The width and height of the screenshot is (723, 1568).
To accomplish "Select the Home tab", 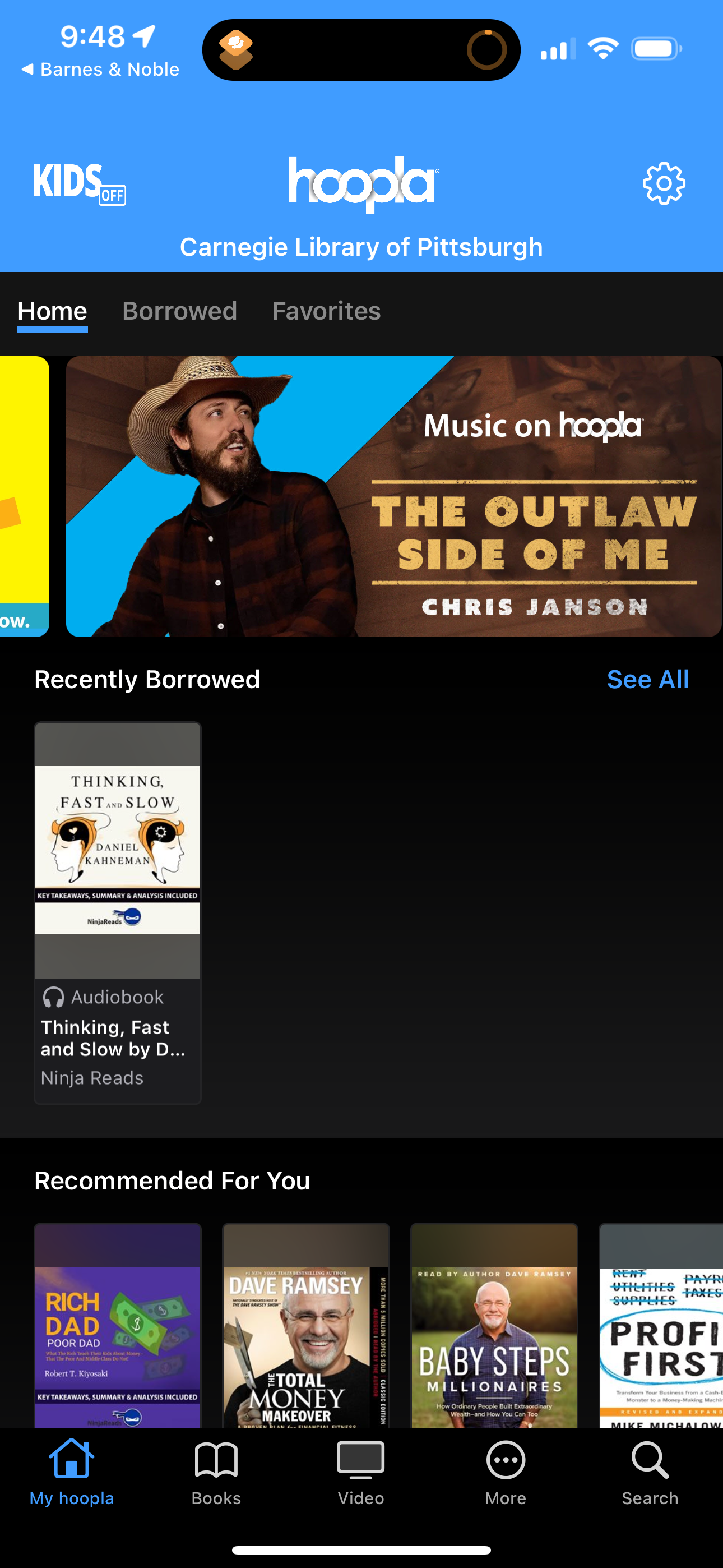I will (52, 311).
